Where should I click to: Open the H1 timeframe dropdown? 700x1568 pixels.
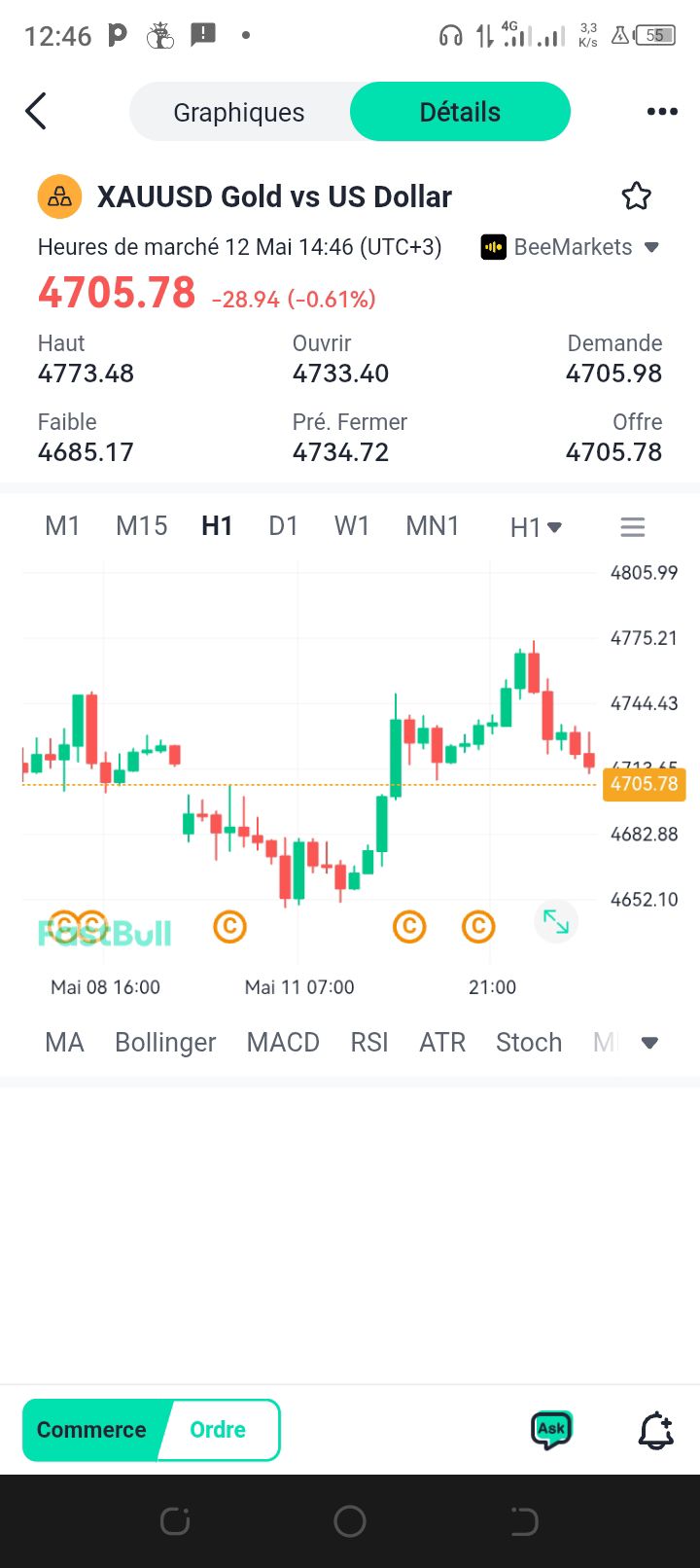pyautogui.click(x=537, y=527)
